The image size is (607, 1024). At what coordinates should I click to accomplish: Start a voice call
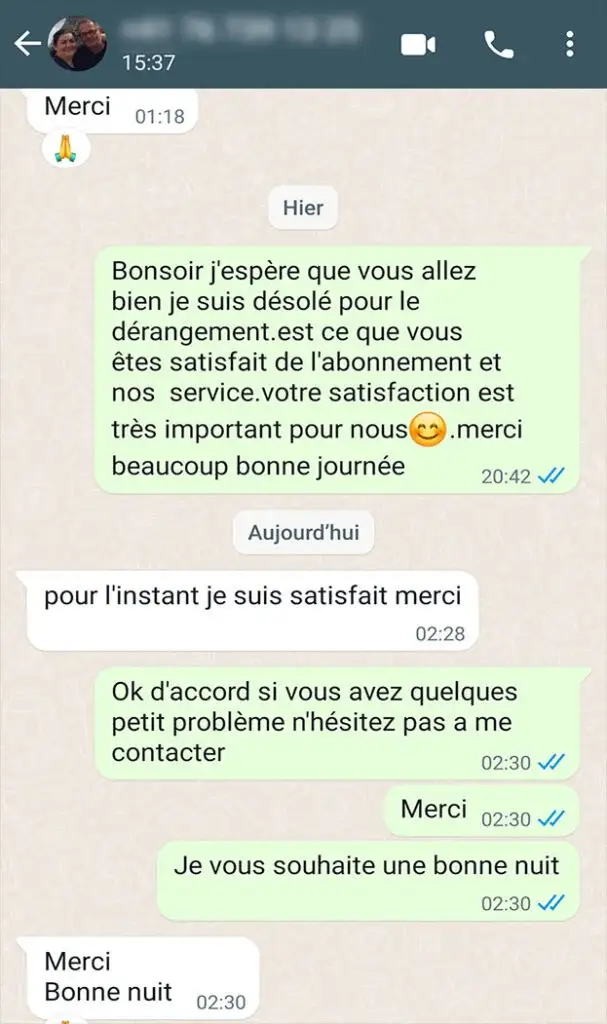tap(496, 44)
